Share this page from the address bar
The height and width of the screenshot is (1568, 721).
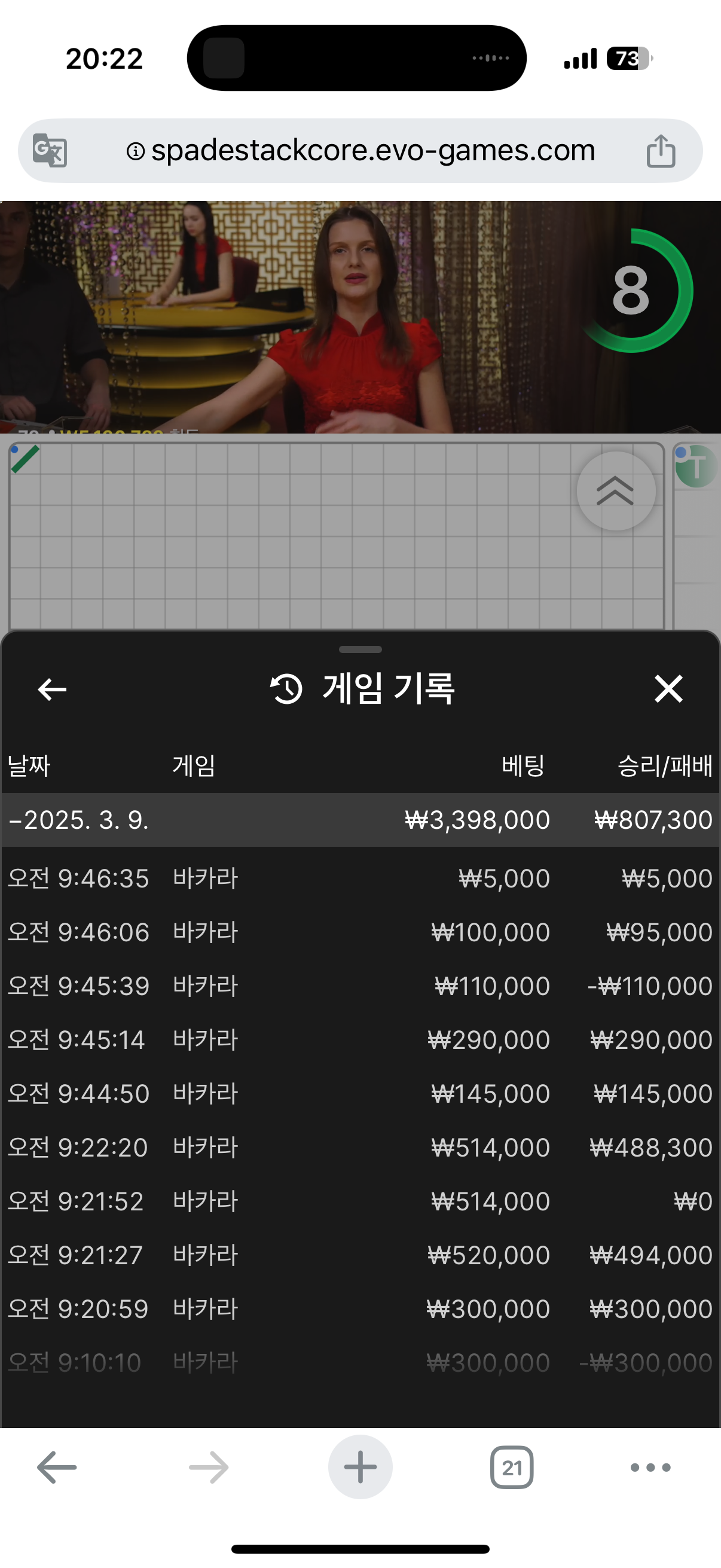(661, 151)
